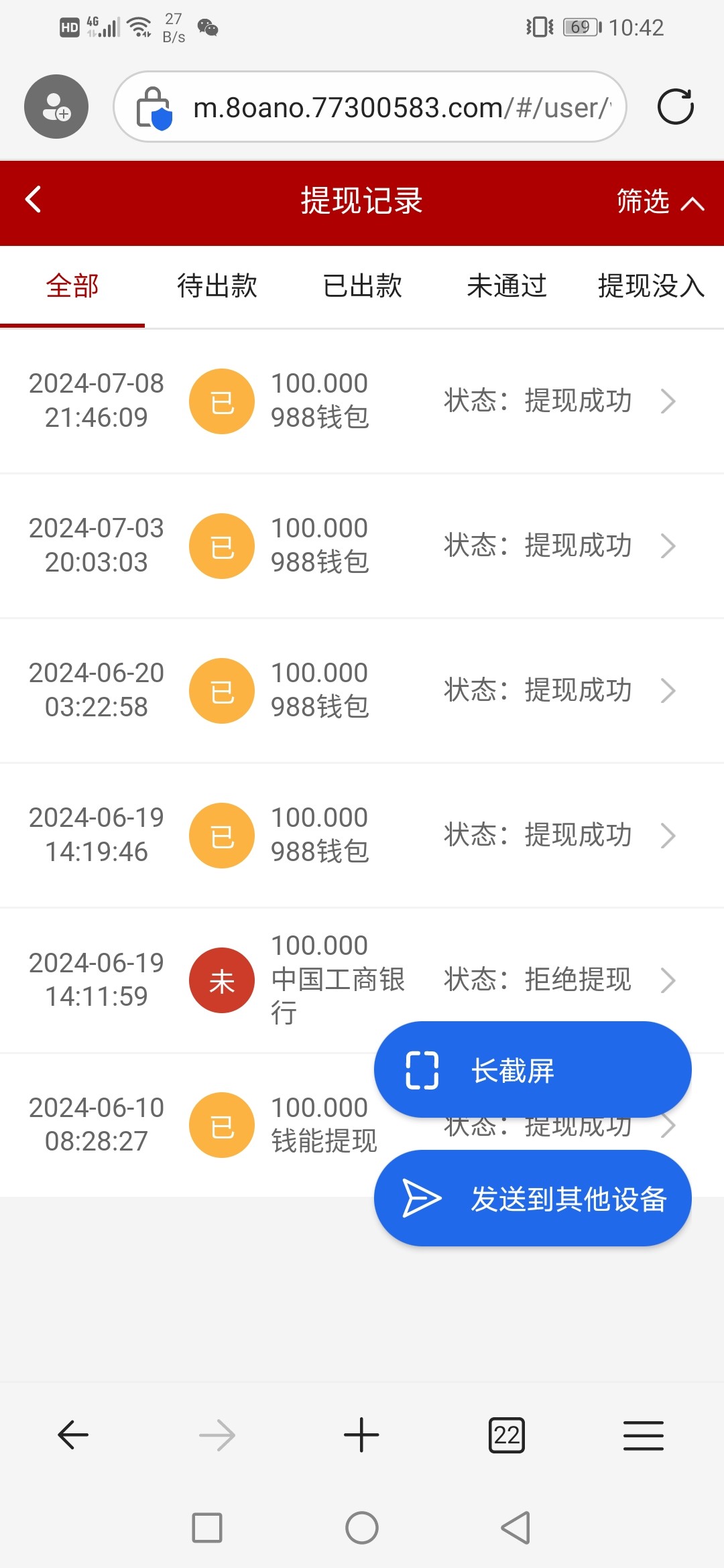The image size is (724, 1568).
Task: Tap 发送到其他设备 to send to another device
Action: [x=532, y=1199]
